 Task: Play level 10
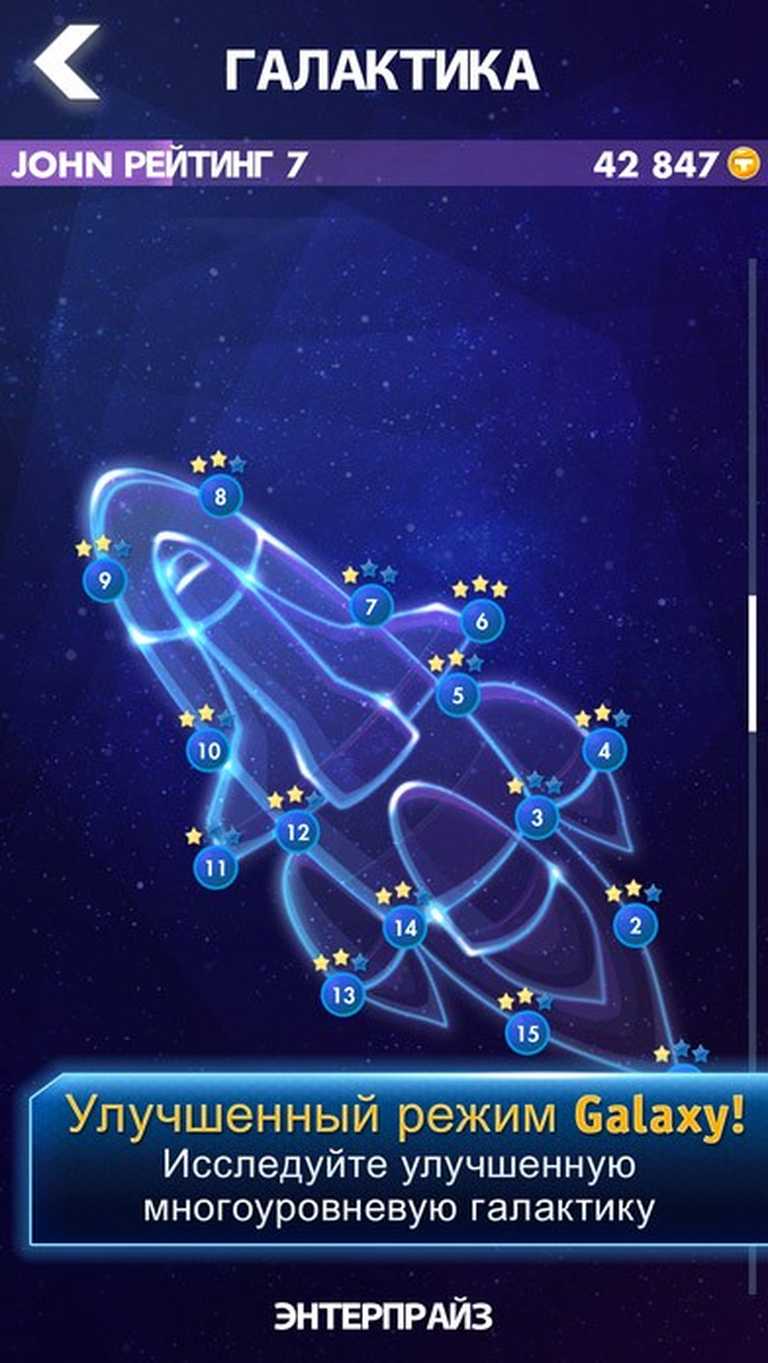click(x=208, y=750)
